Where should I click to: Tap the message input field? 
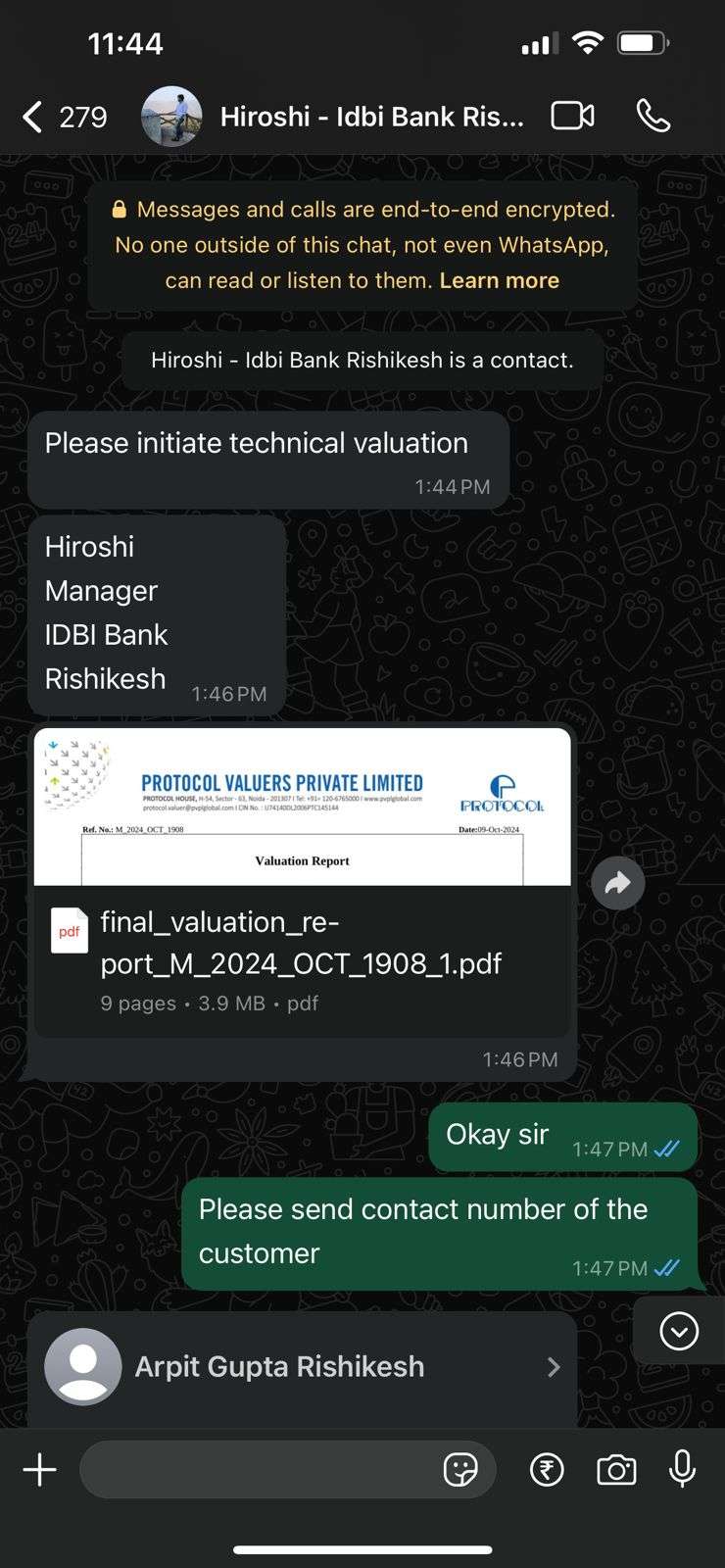point(260,1470)
